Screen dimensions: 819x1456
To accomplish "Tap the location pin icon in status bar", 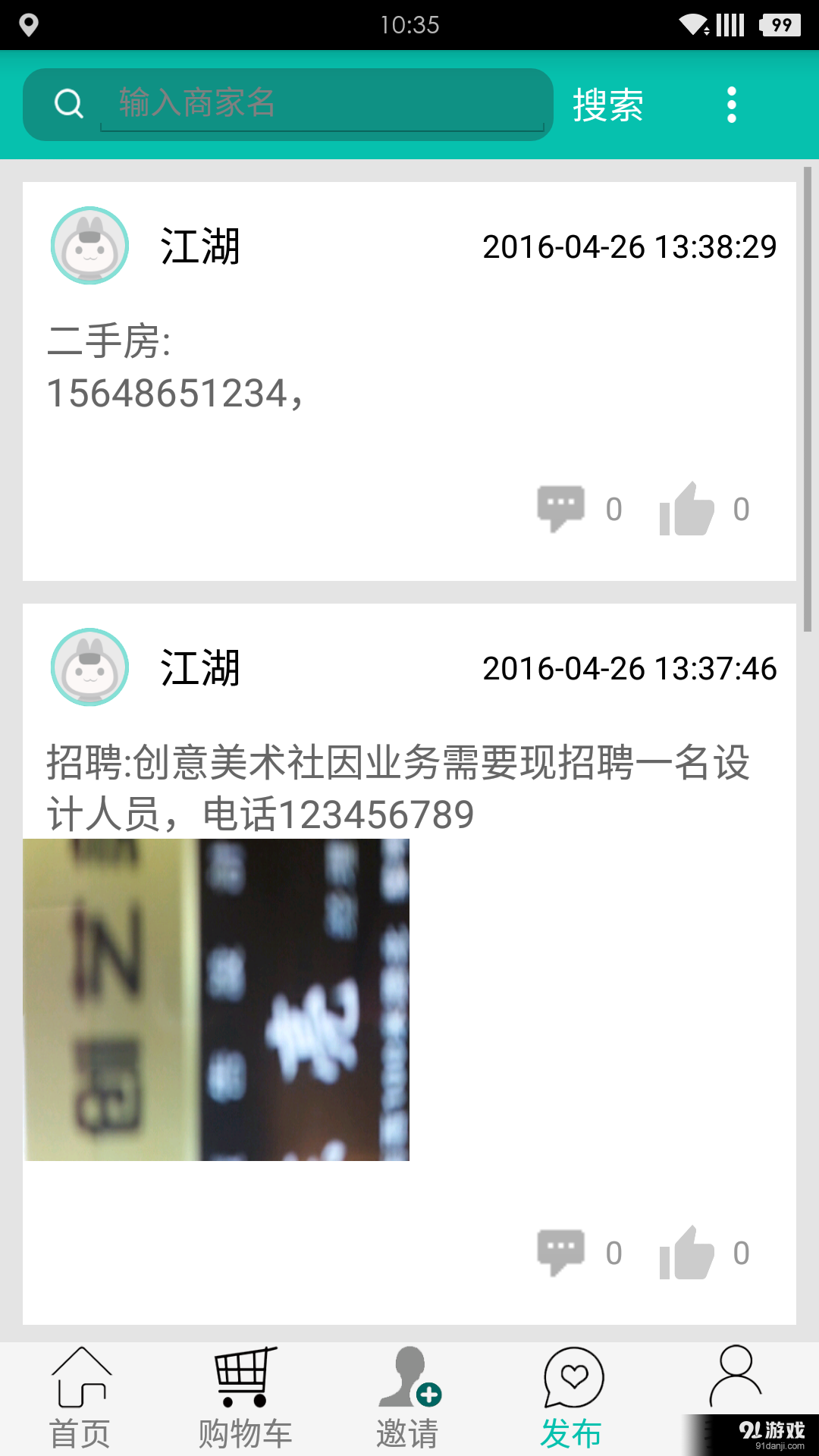I will pos(29,25).
